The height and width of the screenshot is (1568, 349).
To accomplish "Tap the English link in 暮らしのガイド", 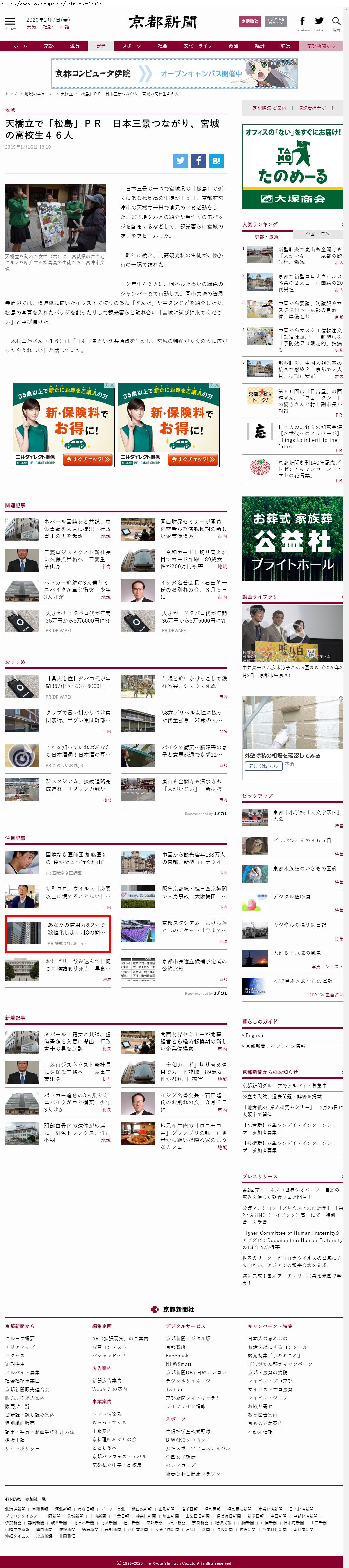I will pyautogui.click(x=254, y=1035).
